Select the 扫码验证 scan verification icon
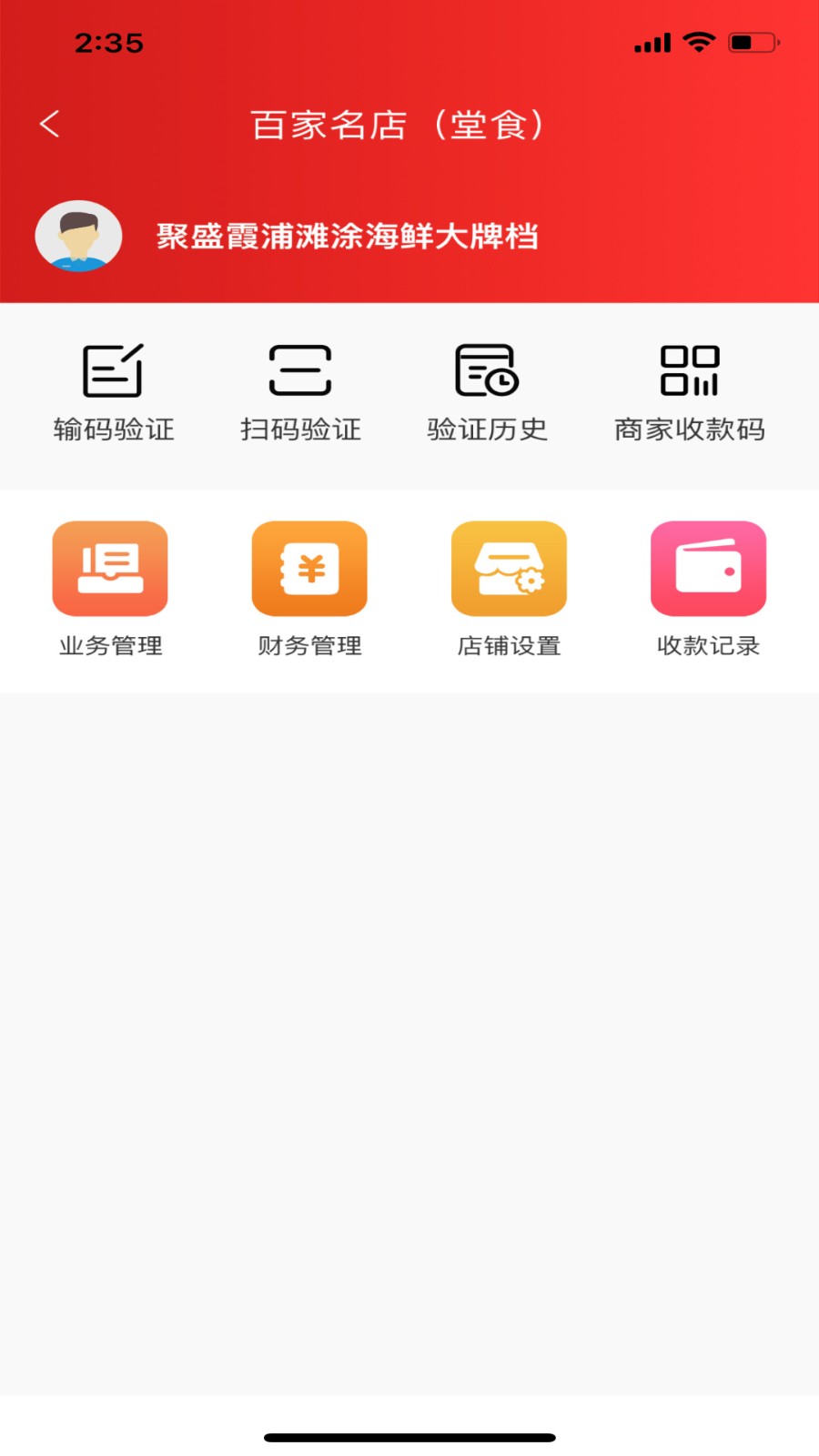 pos(301,391)
